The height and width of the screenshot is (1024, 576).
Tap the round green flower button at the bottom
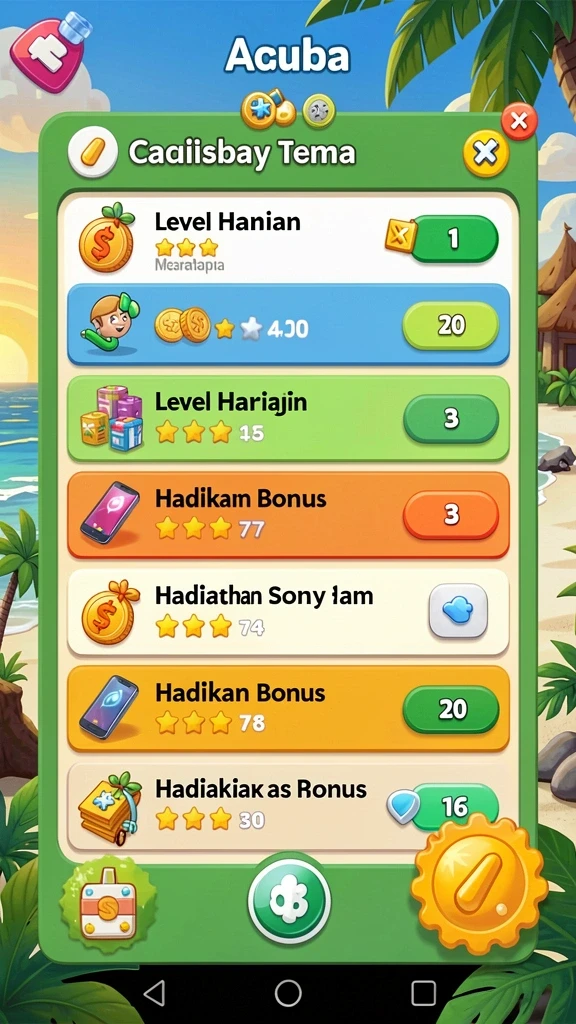click(x=289, y=902)
